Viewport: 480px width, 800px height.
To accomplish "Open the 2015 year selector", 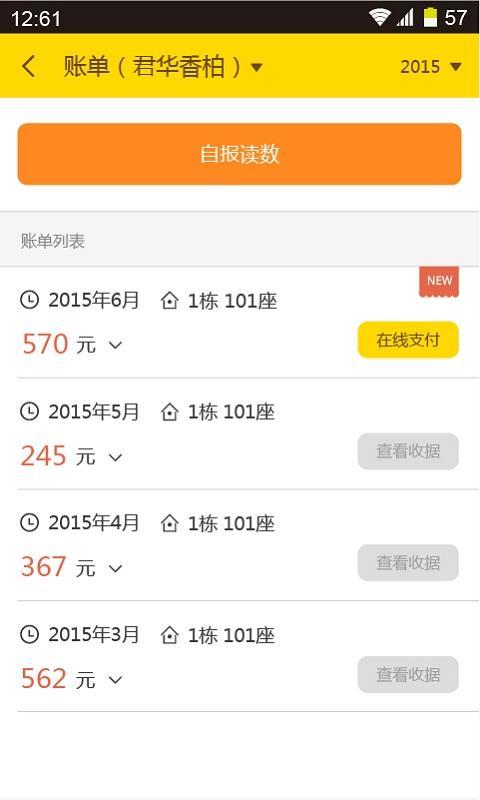I will pos(431,66).
